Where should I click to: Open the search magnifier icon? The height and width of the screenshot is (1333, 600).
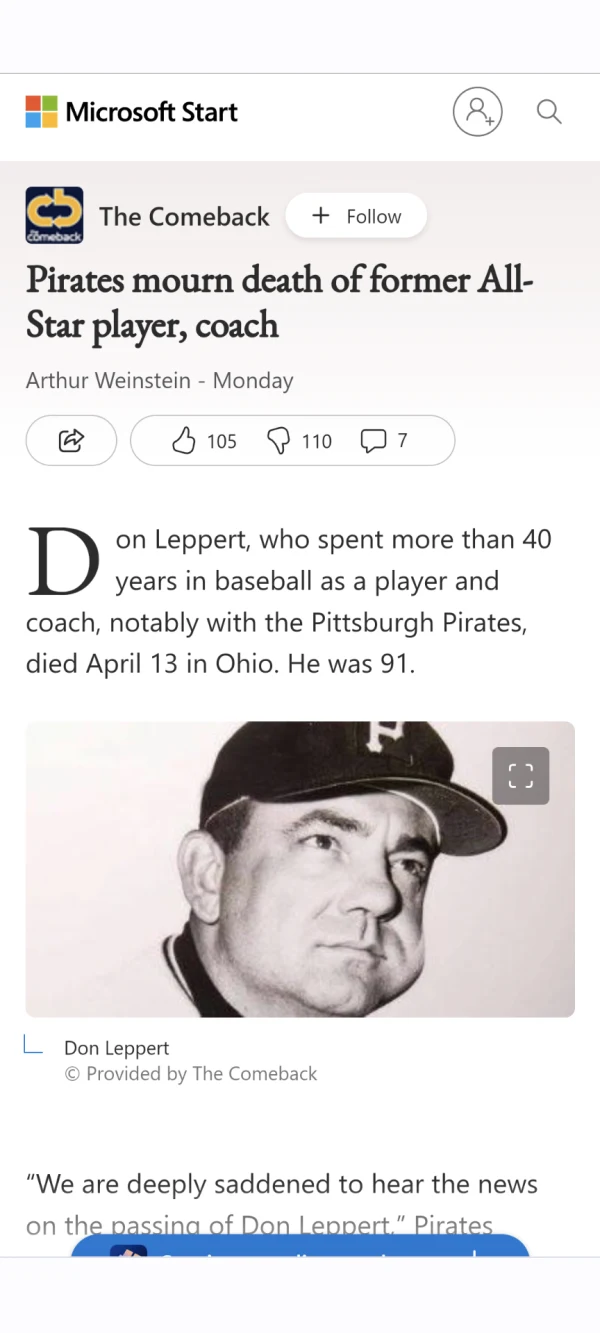(x=549, y=111)
